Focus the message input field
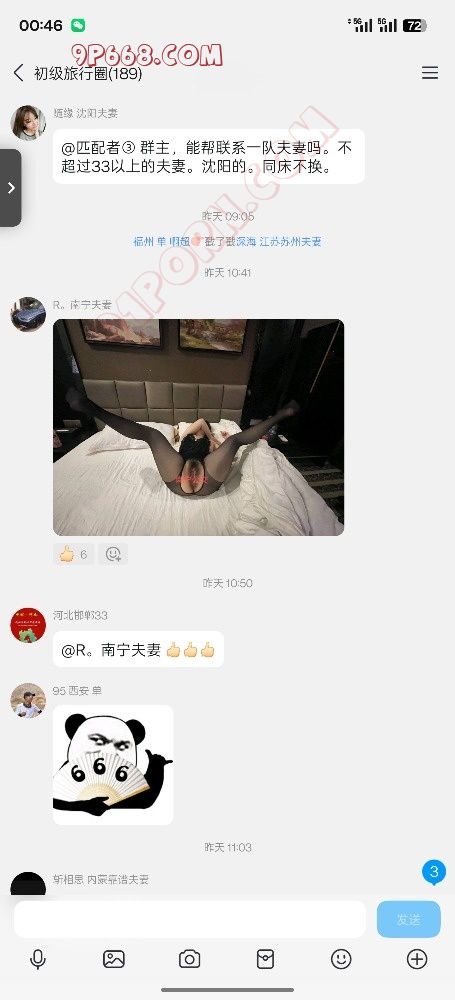 coord(190,919)
